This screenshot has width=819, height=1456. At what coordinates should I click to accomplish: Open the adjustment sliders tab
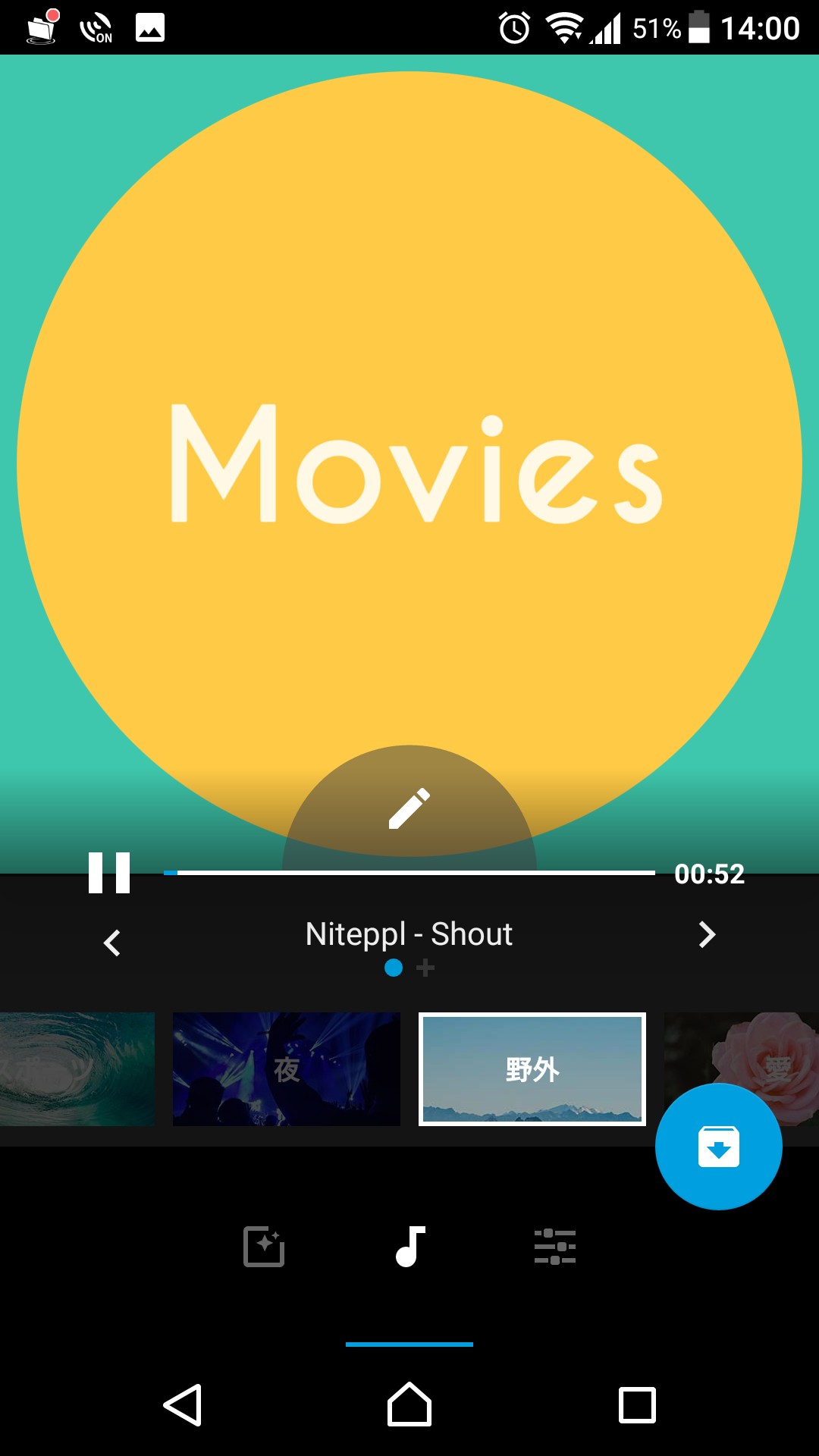point(555,1247)
